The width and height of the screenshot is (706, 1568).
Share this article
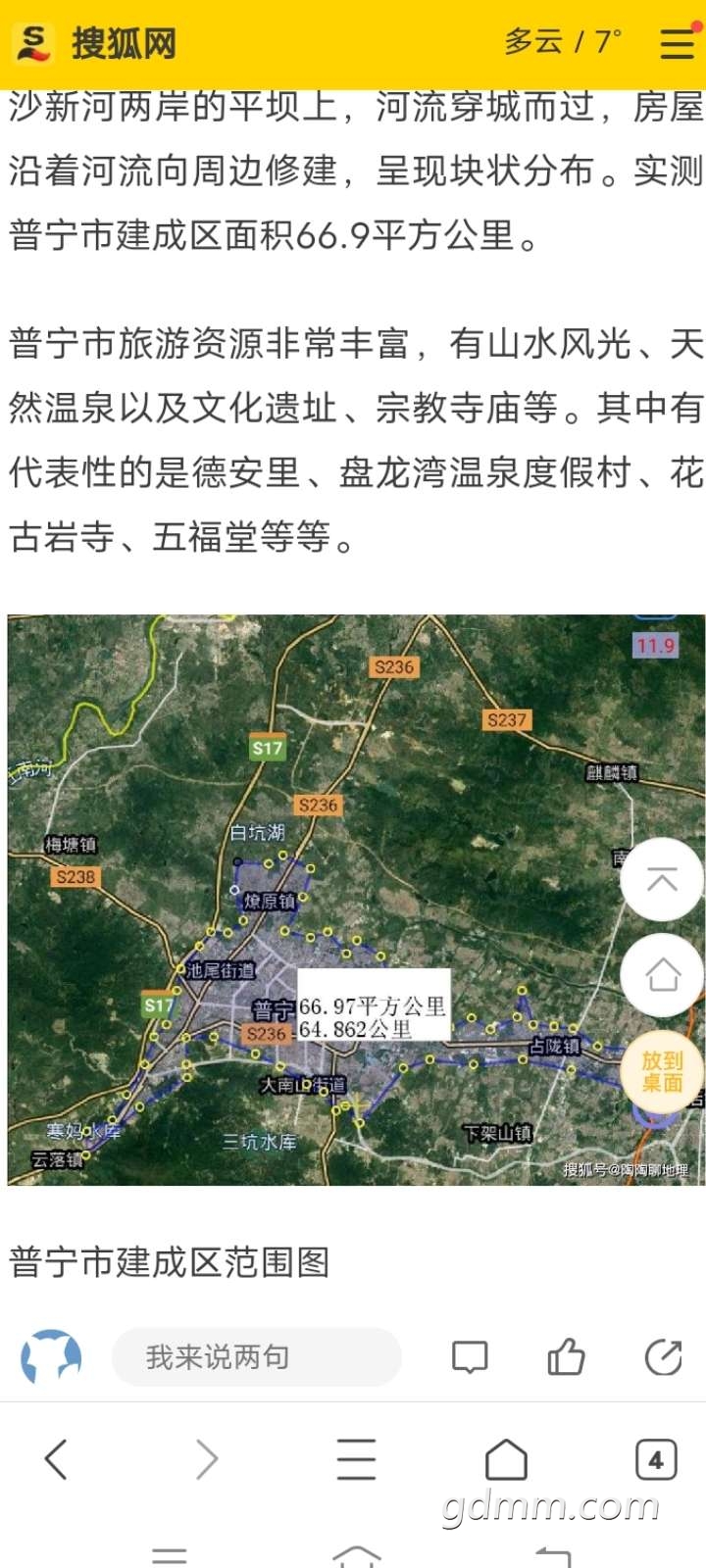tap(663, 1357)
